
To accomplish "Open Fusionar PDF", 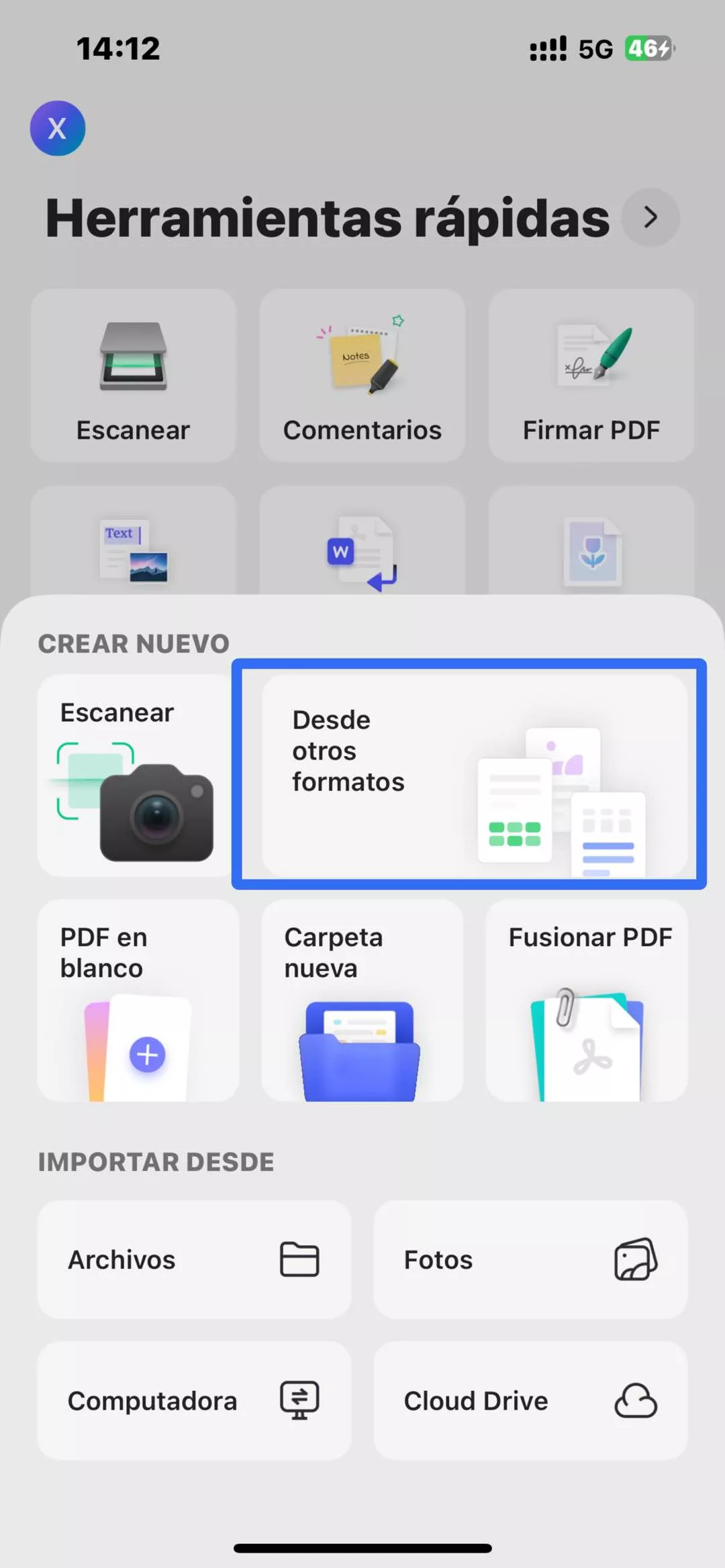I will 587,1000.
